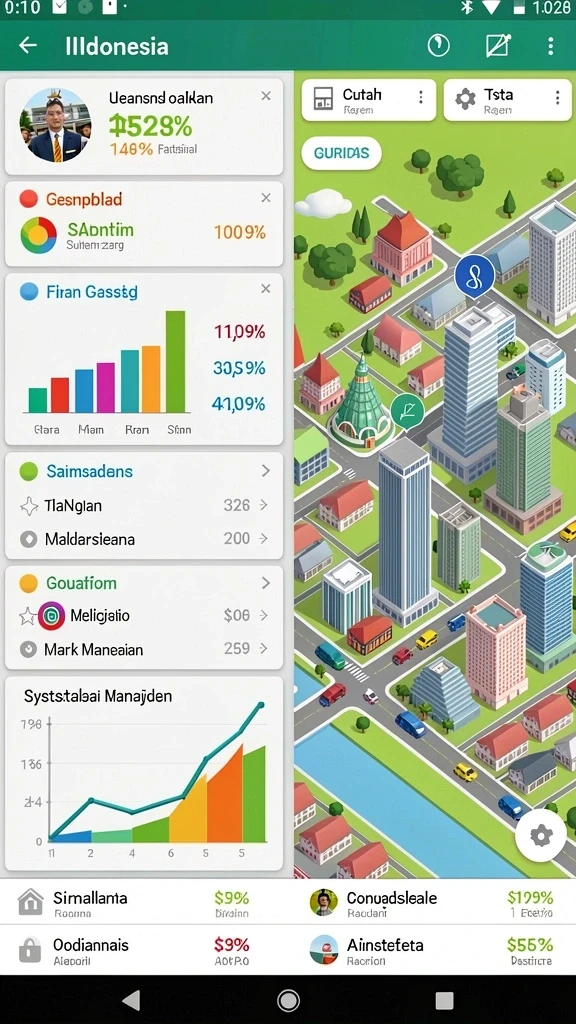This screenshot has width=576, height=1024.
Task: Open the Tsta card menu
Action: (557, 98)
